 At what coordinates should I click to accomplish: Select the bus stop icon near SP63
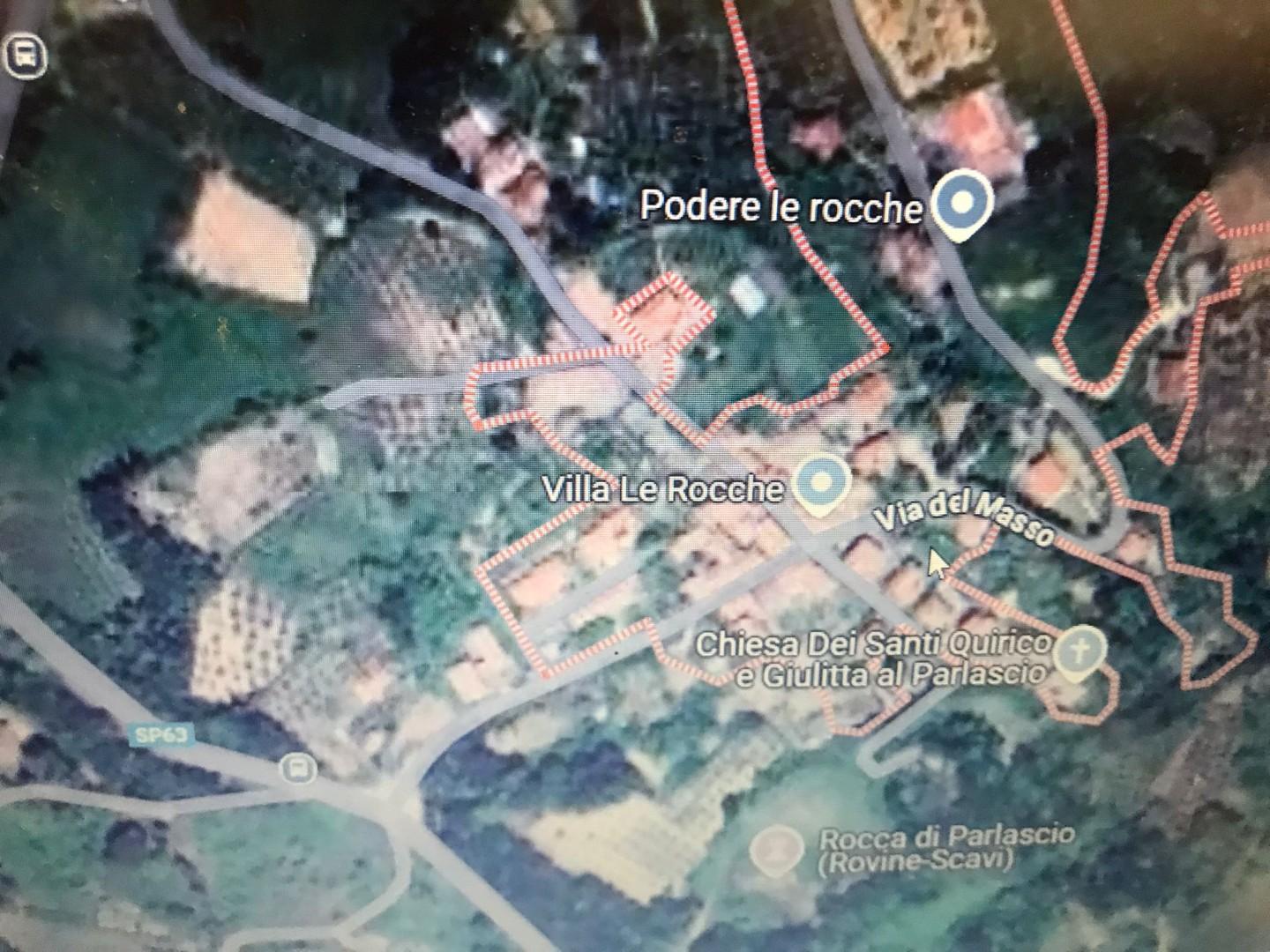click(297, 768)
